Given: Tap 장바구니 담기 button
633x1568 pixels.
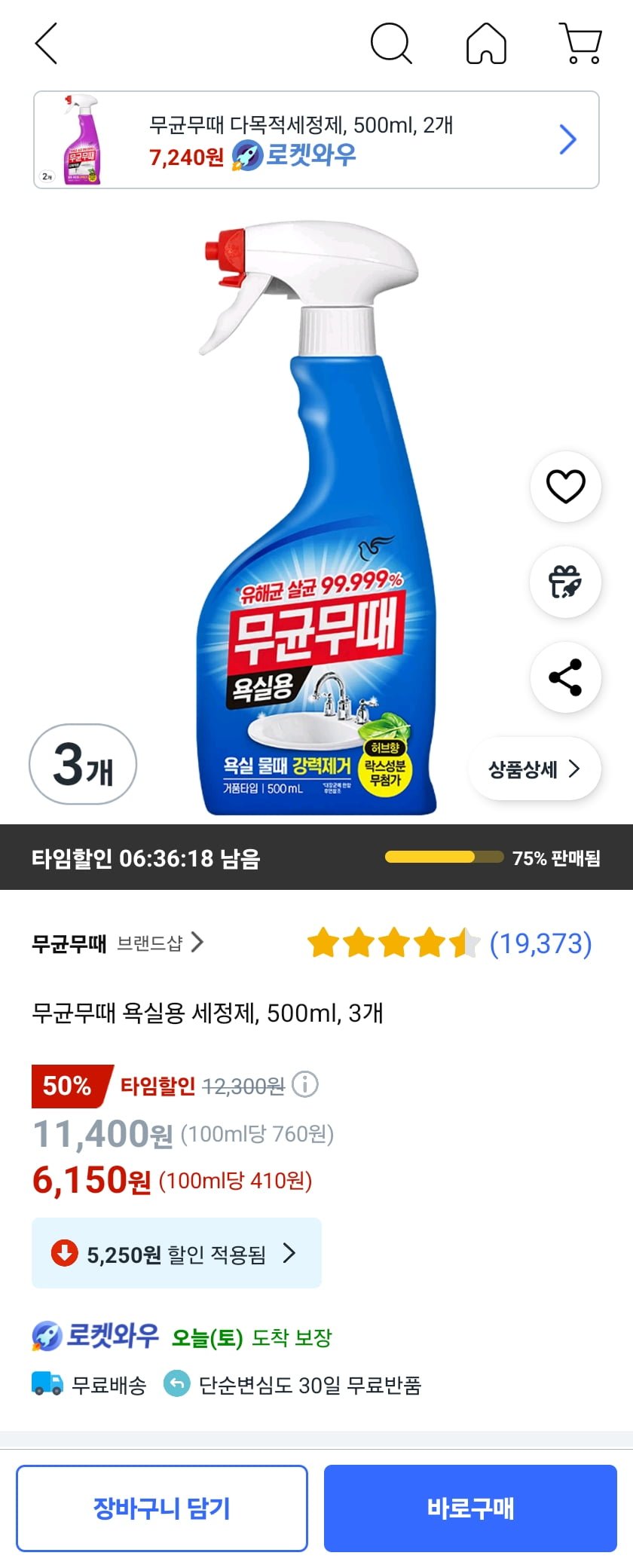Looking at the screenshot, I should (x=162, y=1508).
